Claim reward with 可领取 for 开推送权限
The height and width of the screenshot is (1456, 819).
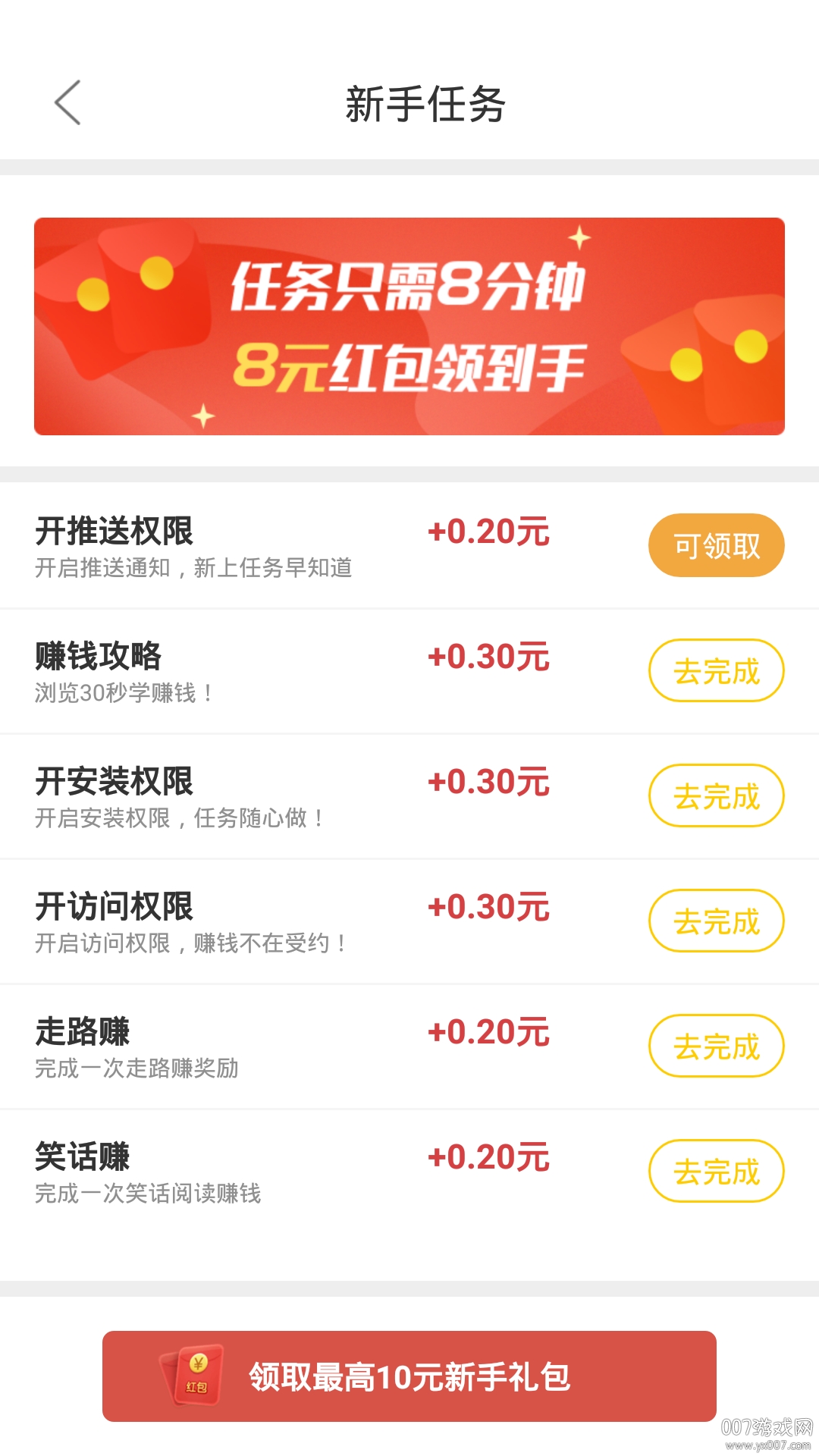716,545
